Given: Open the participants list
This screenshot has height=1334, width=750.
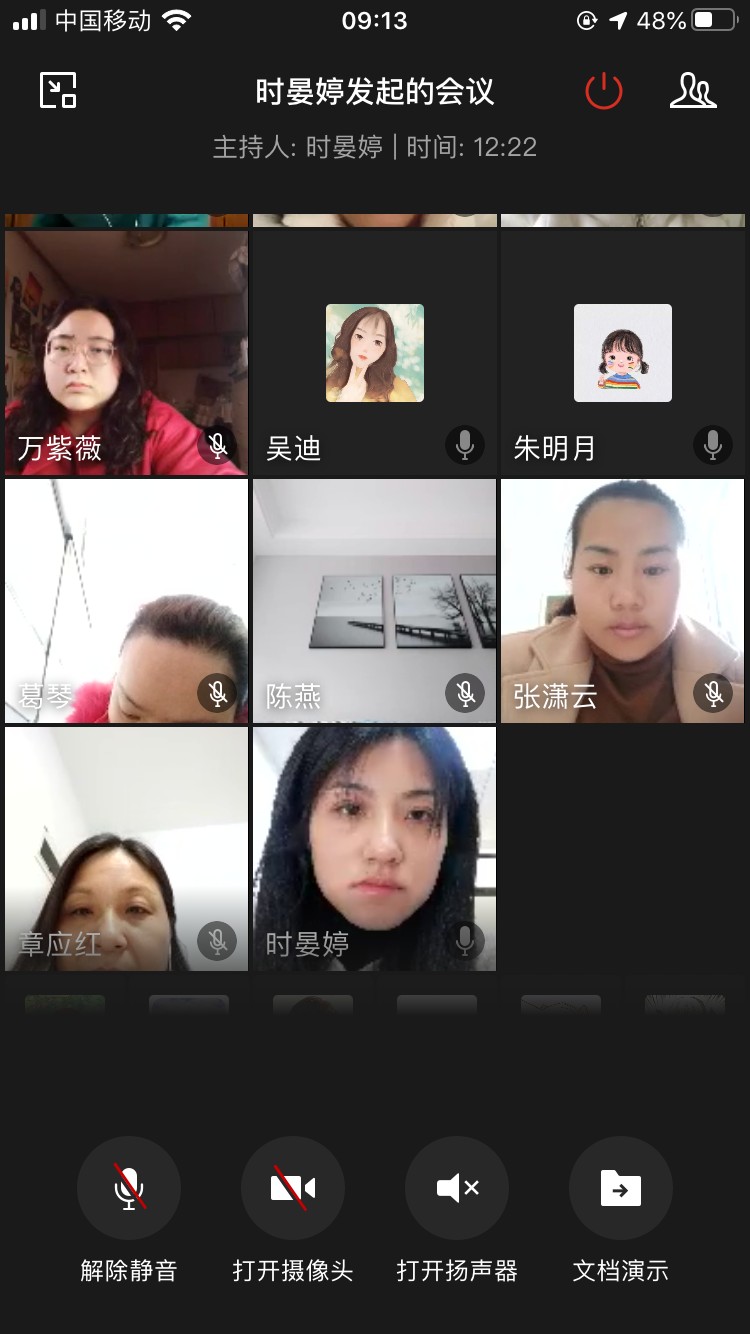Looking at the screenshot, I should [692, 91].
